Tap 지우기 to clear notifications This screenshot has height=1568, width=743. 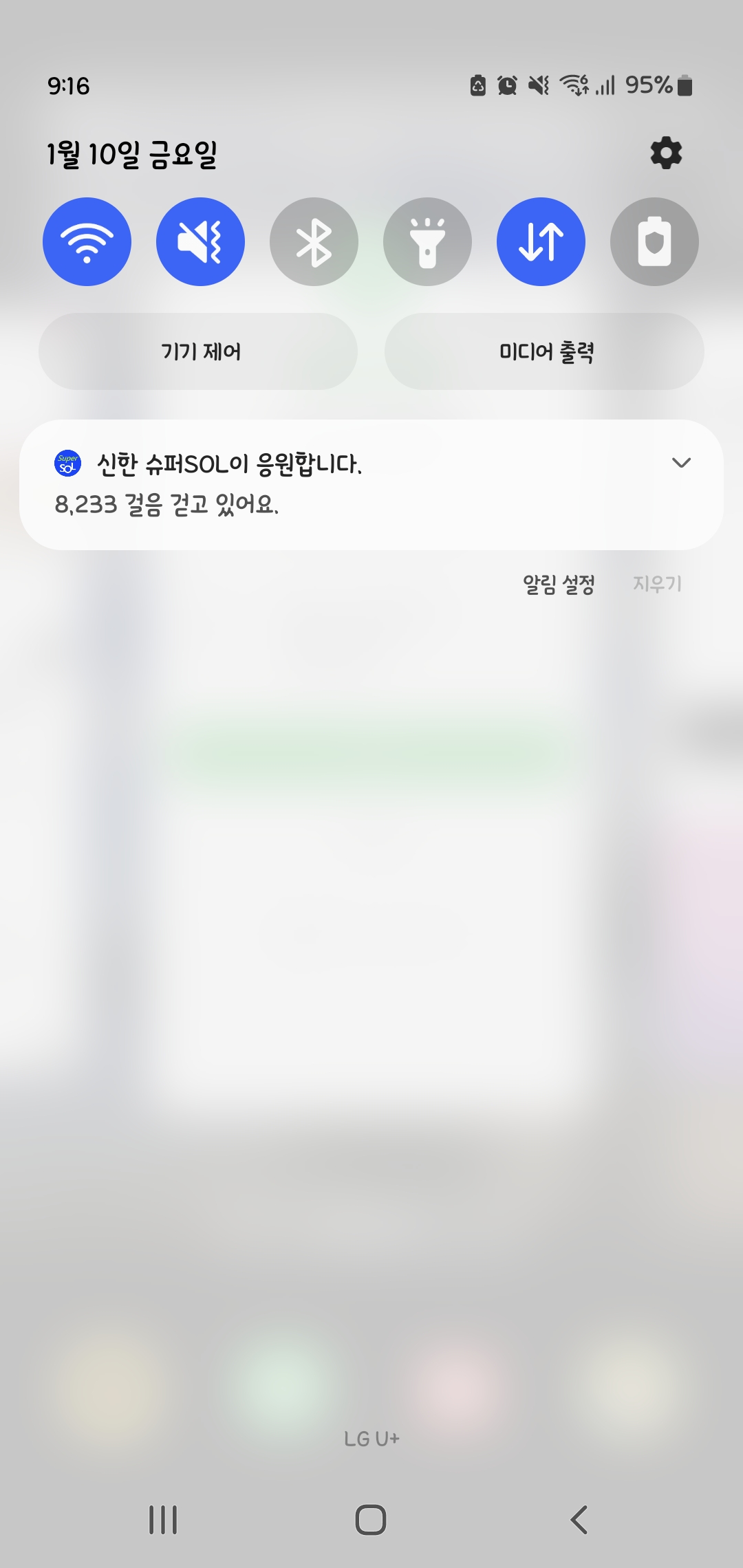tap(657, 585)
